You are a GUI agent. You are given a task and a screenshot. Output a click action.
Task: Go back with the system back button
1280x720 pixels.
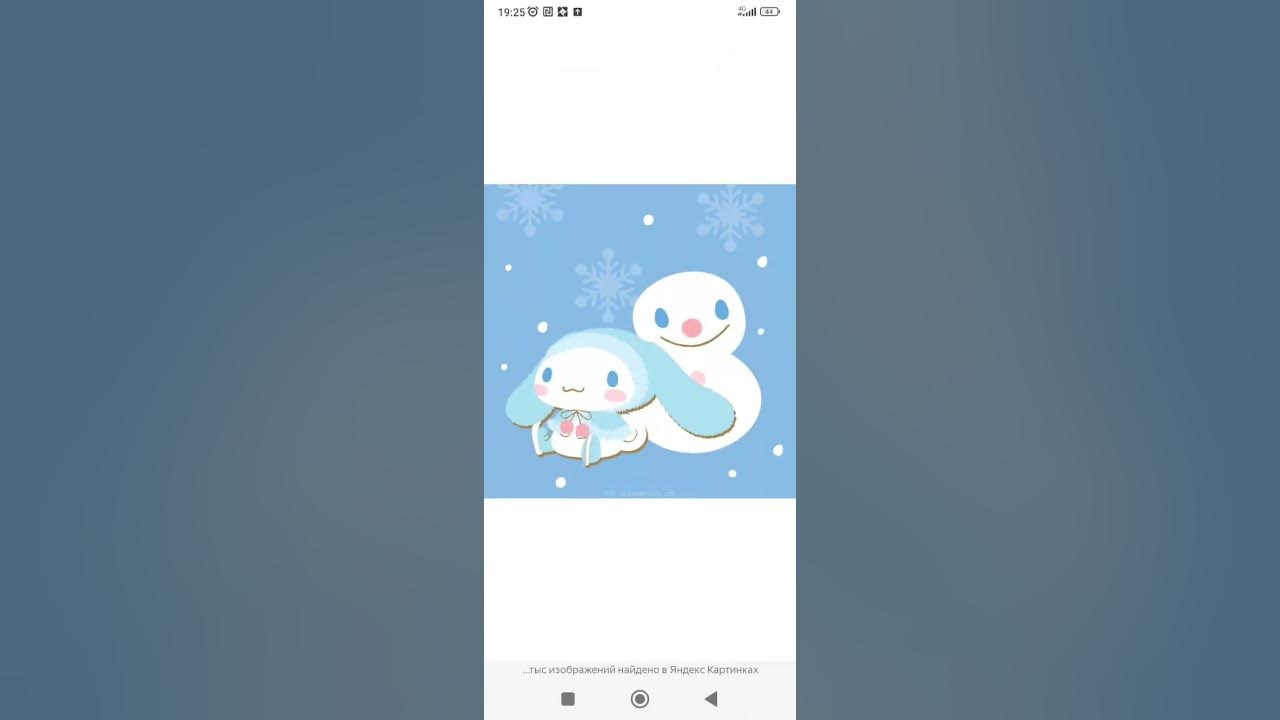click(711, 699)
